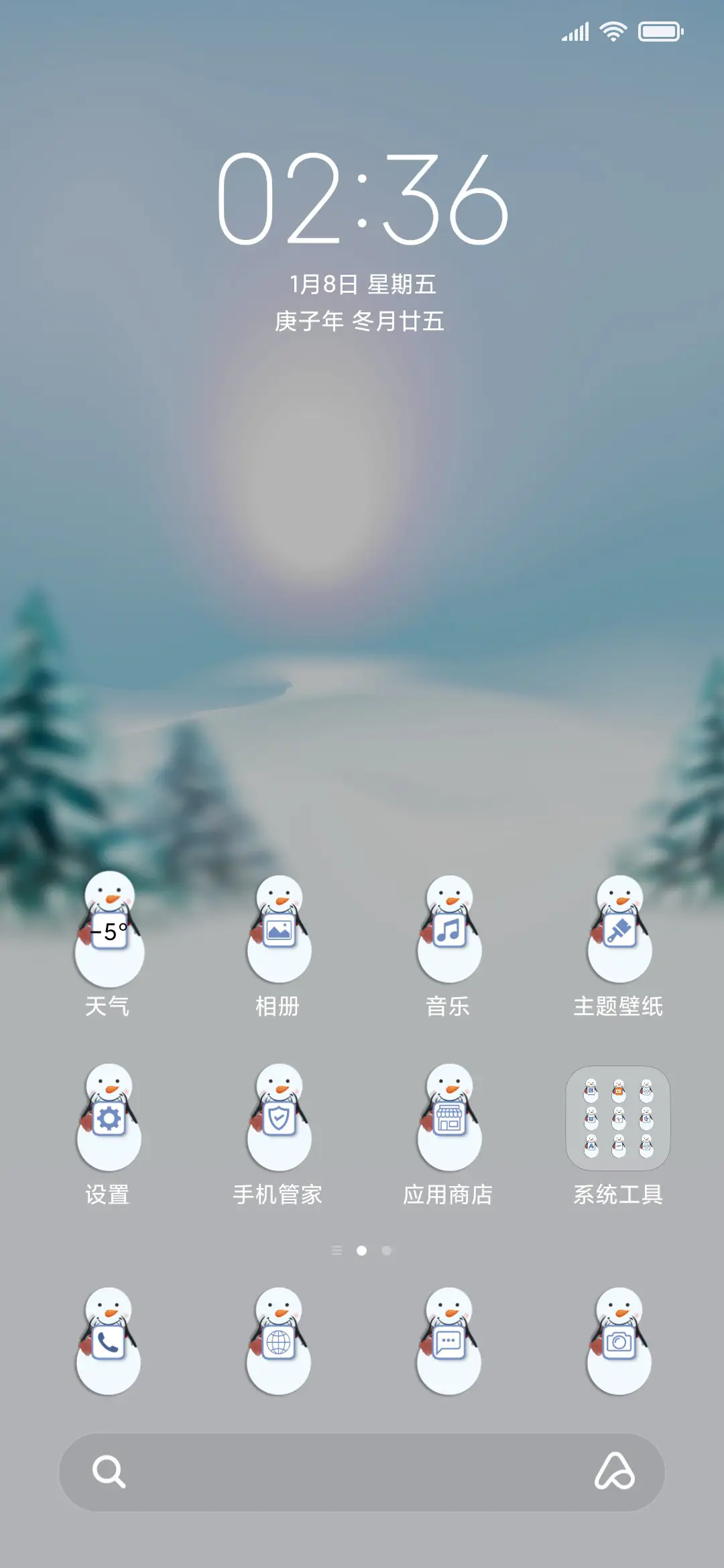
Task: Open the Messaging app in the dock
Action: [x=448, y=1347]
